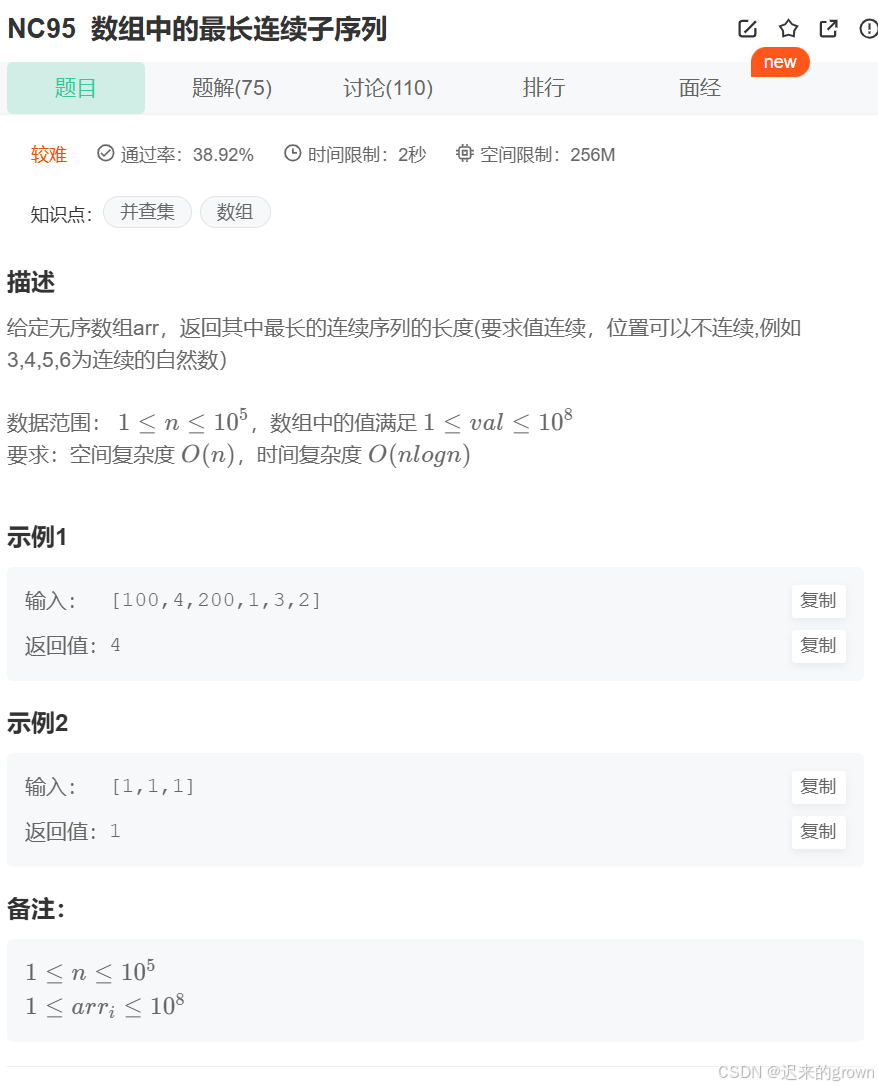Viewport: 878px width, 1087px height.
Task: Open the edit note icon
Action: [747, 29]
